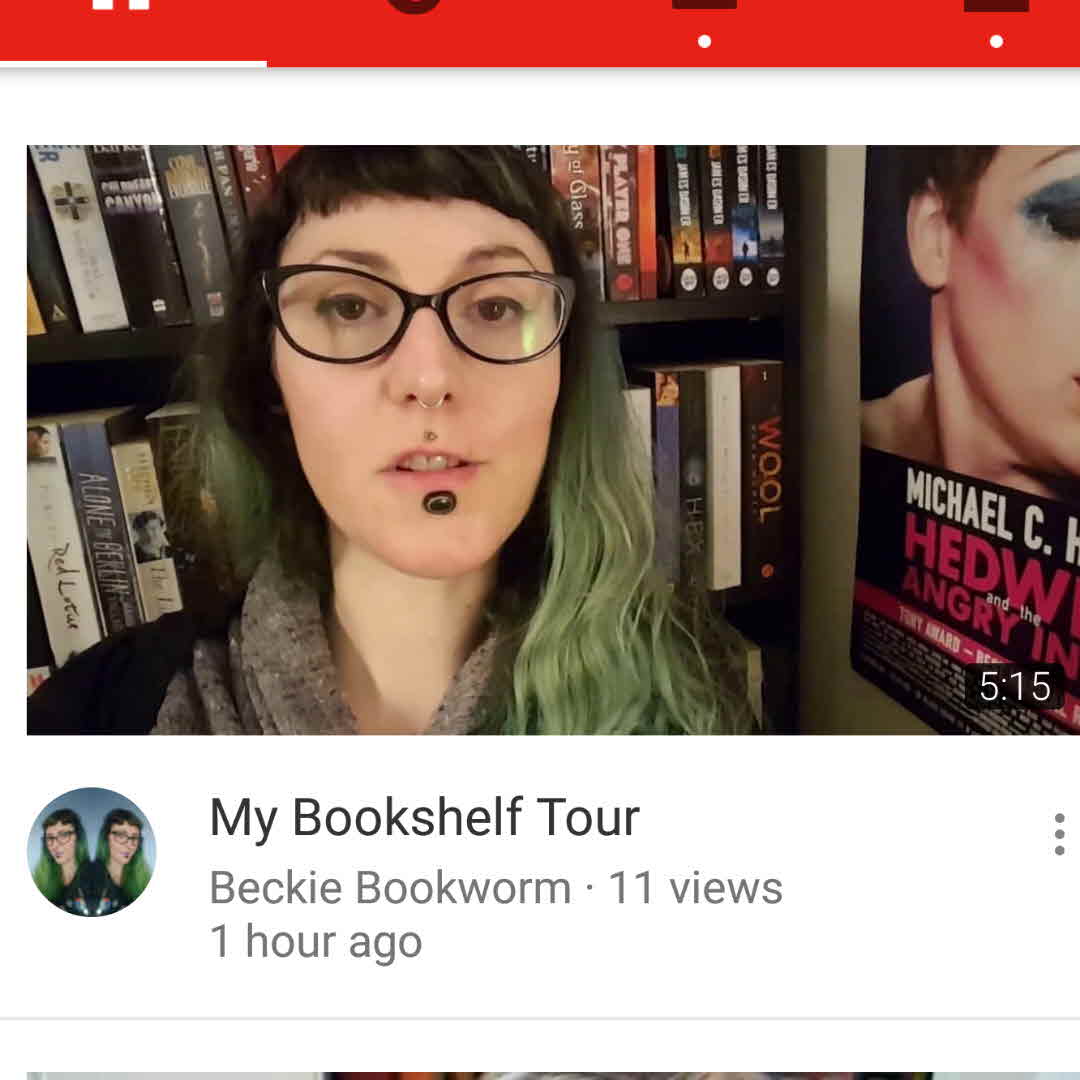Open the My Bookshelf Tour video title
Viewport: 1080px width, 1080px height.
point(424,818)
